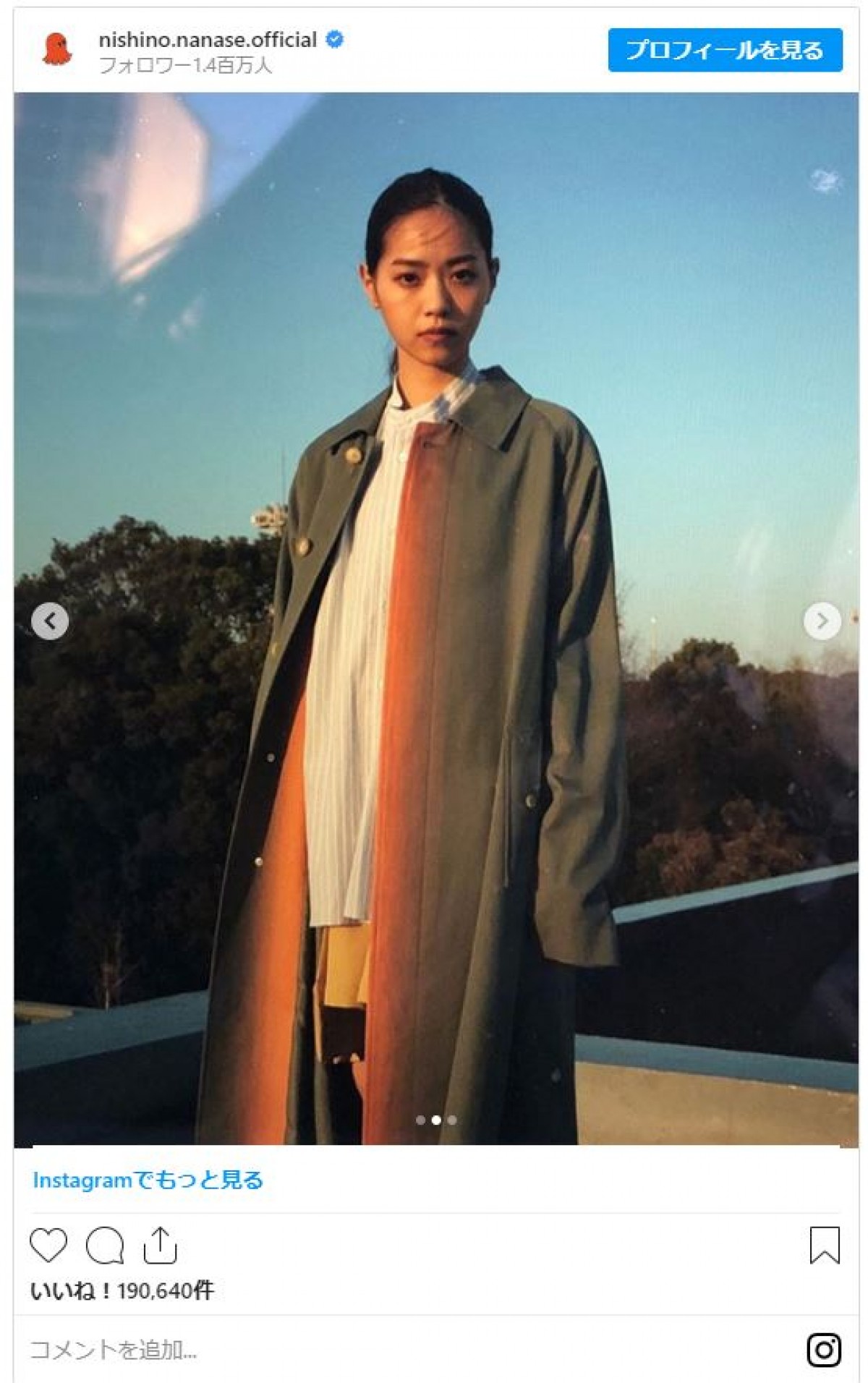
Task: Open nishino.nanase.official profile avatar
Action: [56, 51]
